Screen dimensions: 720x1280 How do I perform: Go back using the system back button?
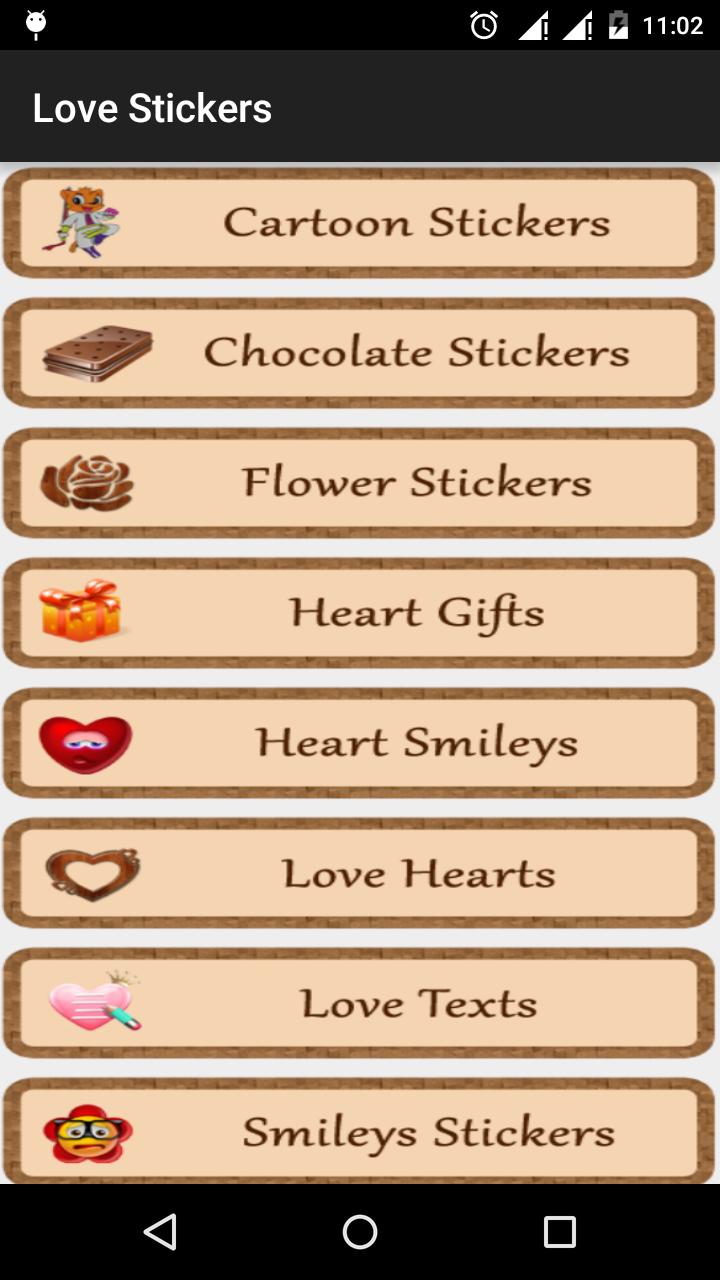coord(160,1232)
